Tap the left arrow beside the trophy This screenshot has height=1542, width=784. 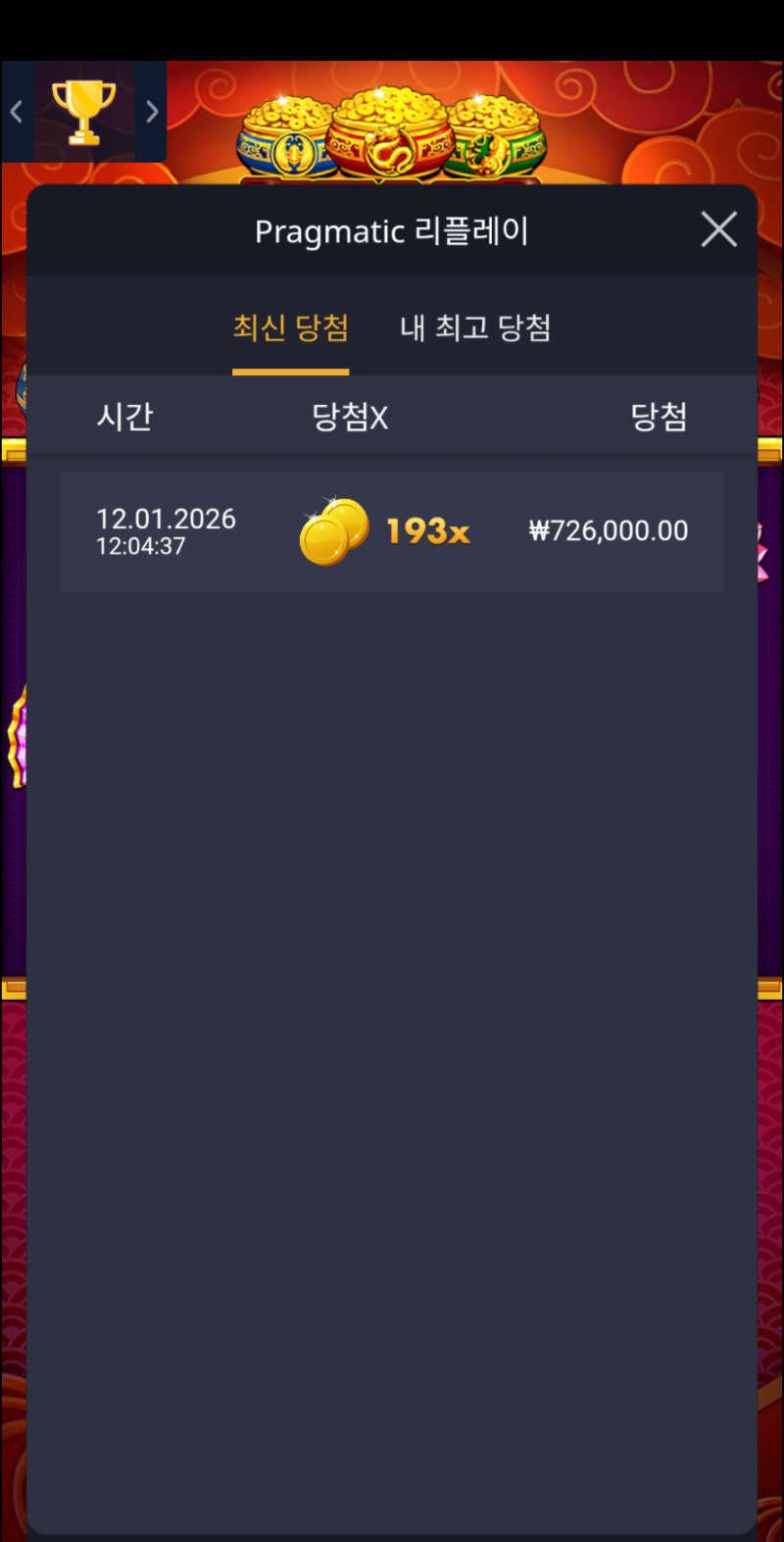17,112
